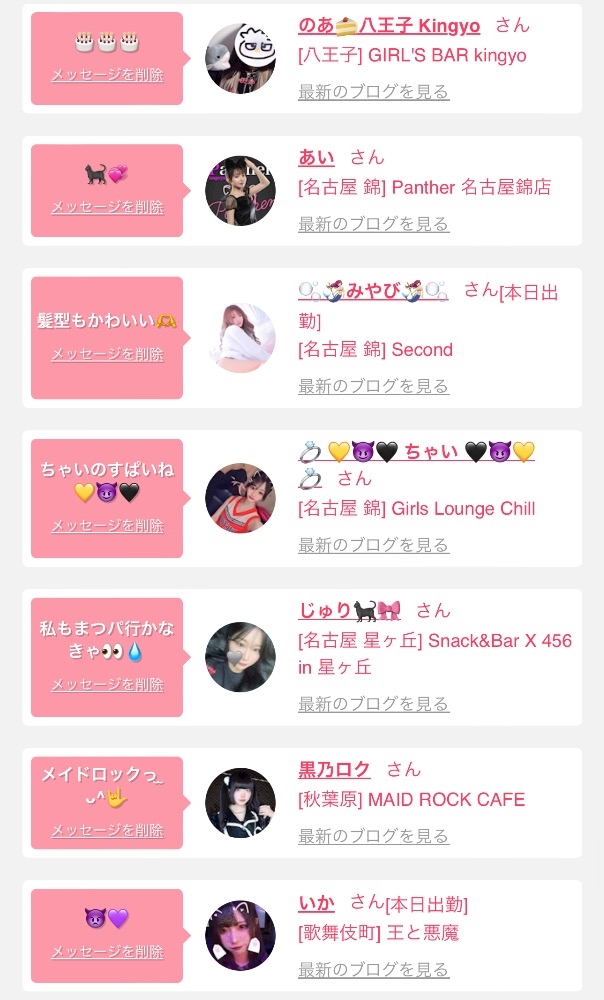Screen dimensions: 604x1000
Task: Delete the 私もまつパ行かなきゃ message
Action: tap(107, 685)
